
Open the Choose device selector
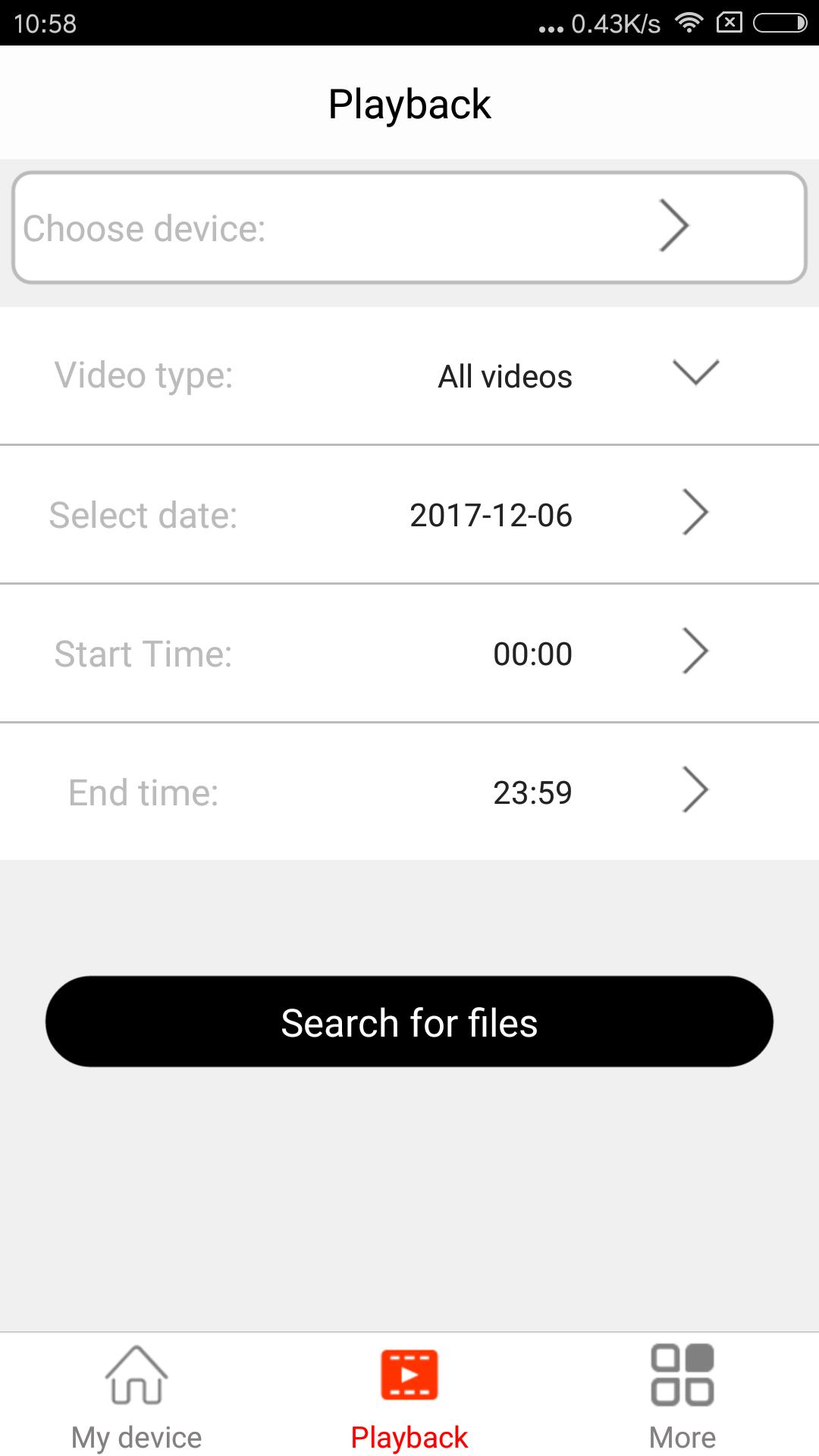pos(409,227)
